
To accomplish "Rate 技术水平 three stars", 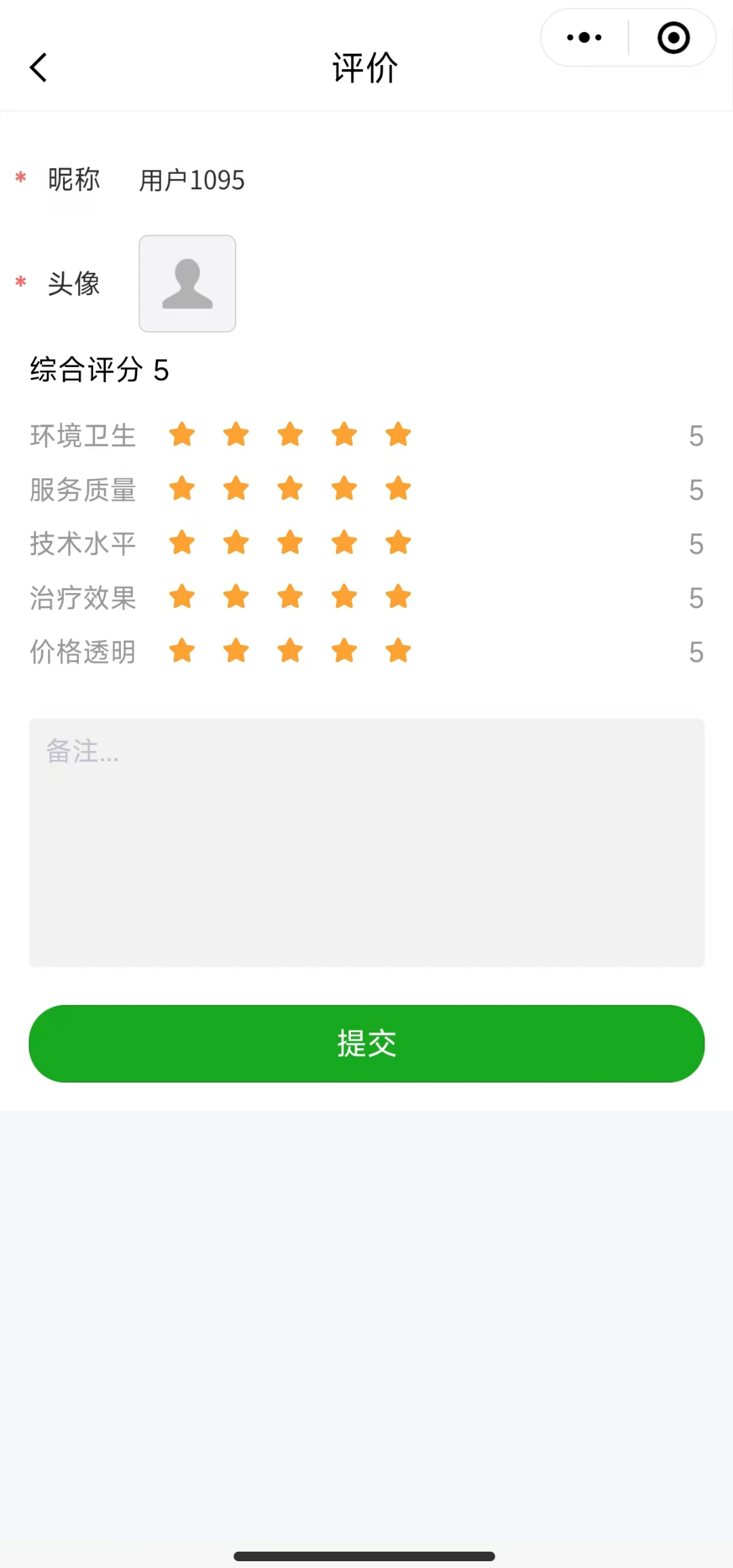I will [x=290, y=543].
